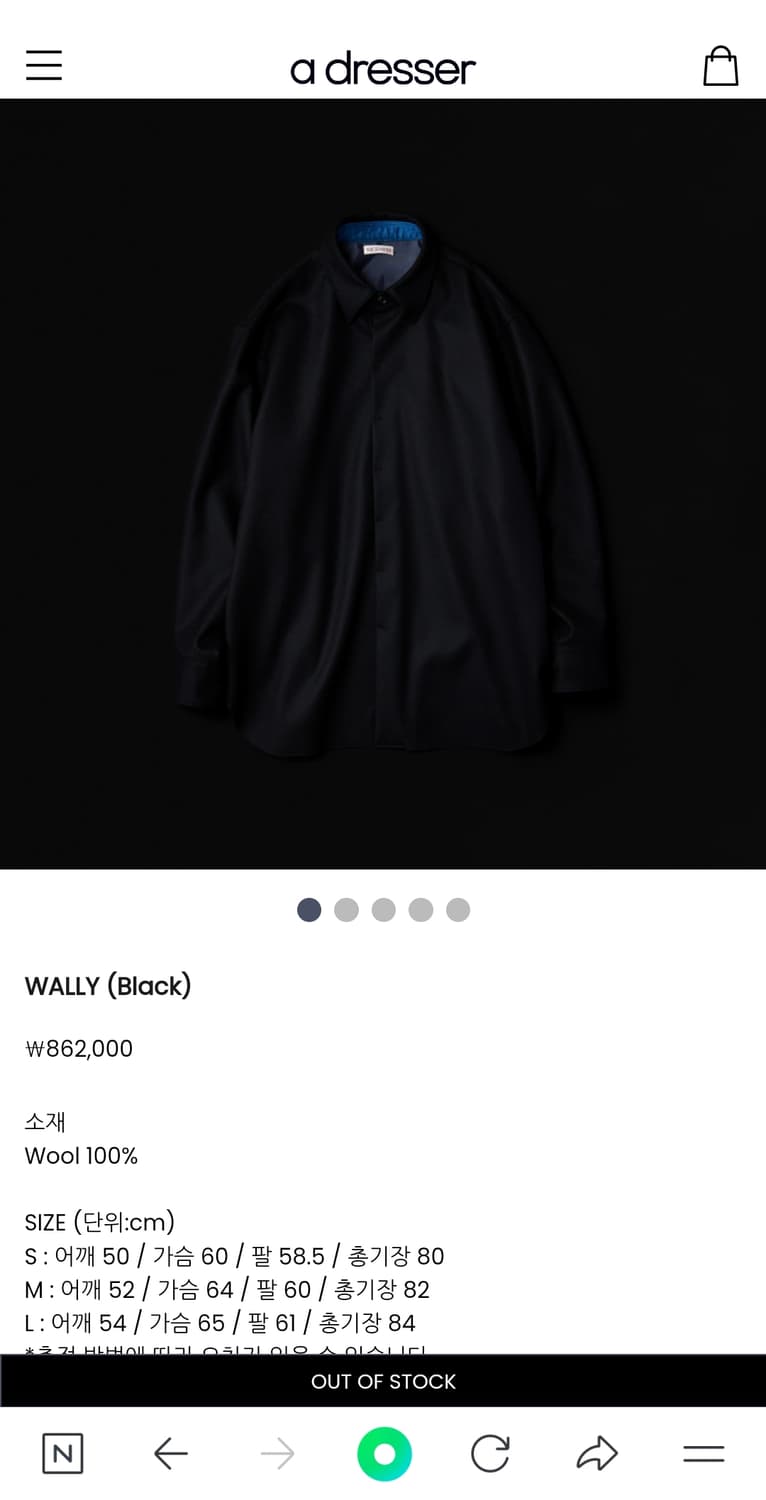The height and width of the screenshot is (1500, 766).
Task: Tap the grayed-out forward navigation arrow
Action: [277, 1454]
